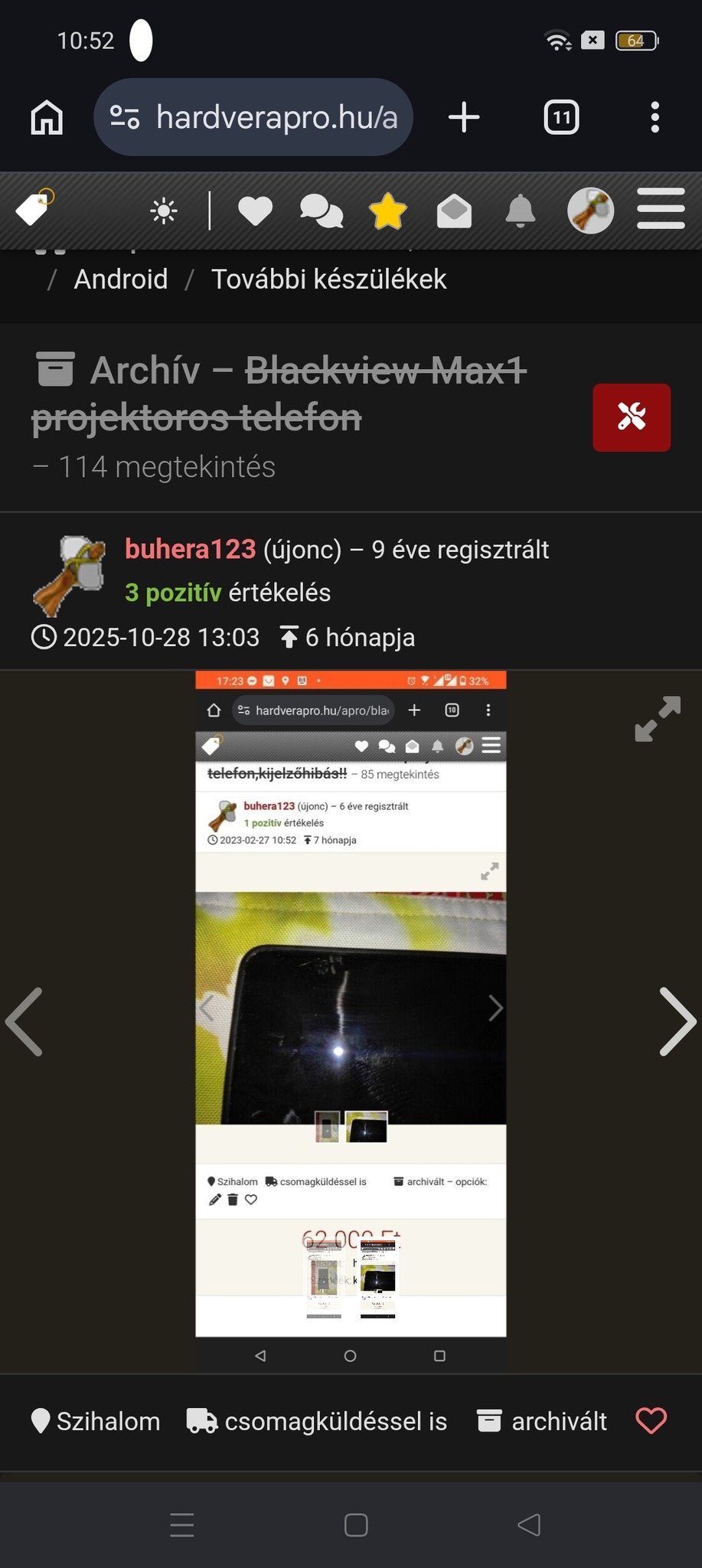The height and width of the screenshot is (1568, 702).
Task: Open a new browser tab
Action: (464, 118)
